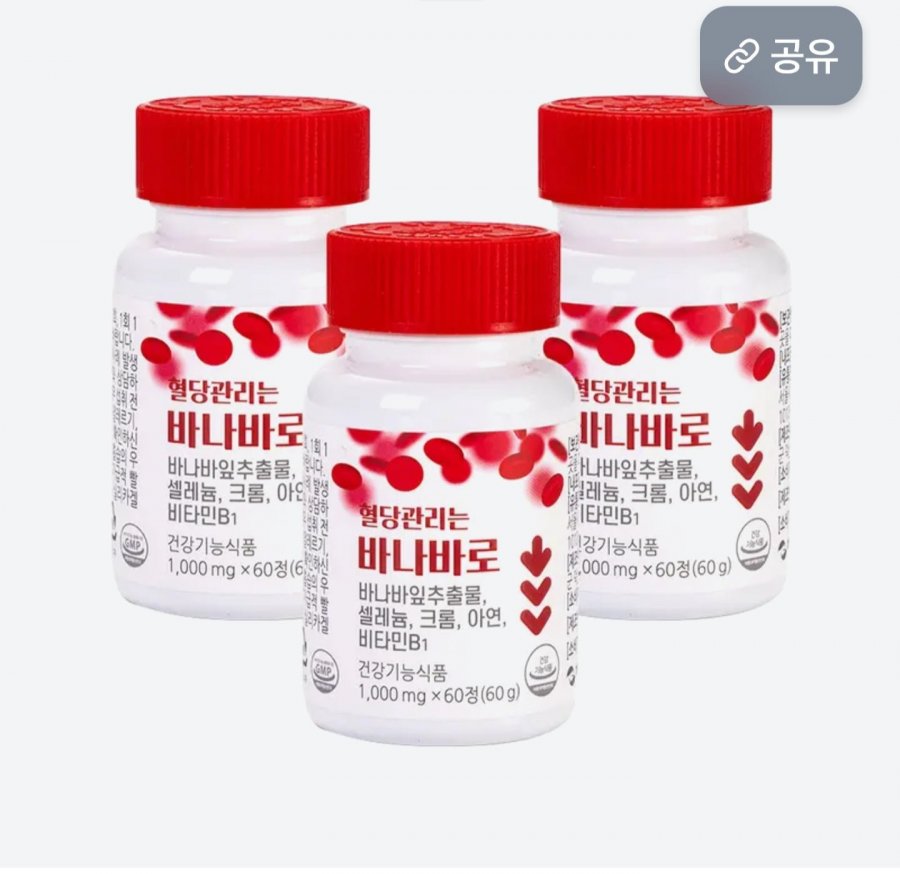This screenshot has height=874, width=900.
Task: Tap the 공유 share button
Action: (x=781, y=56)
